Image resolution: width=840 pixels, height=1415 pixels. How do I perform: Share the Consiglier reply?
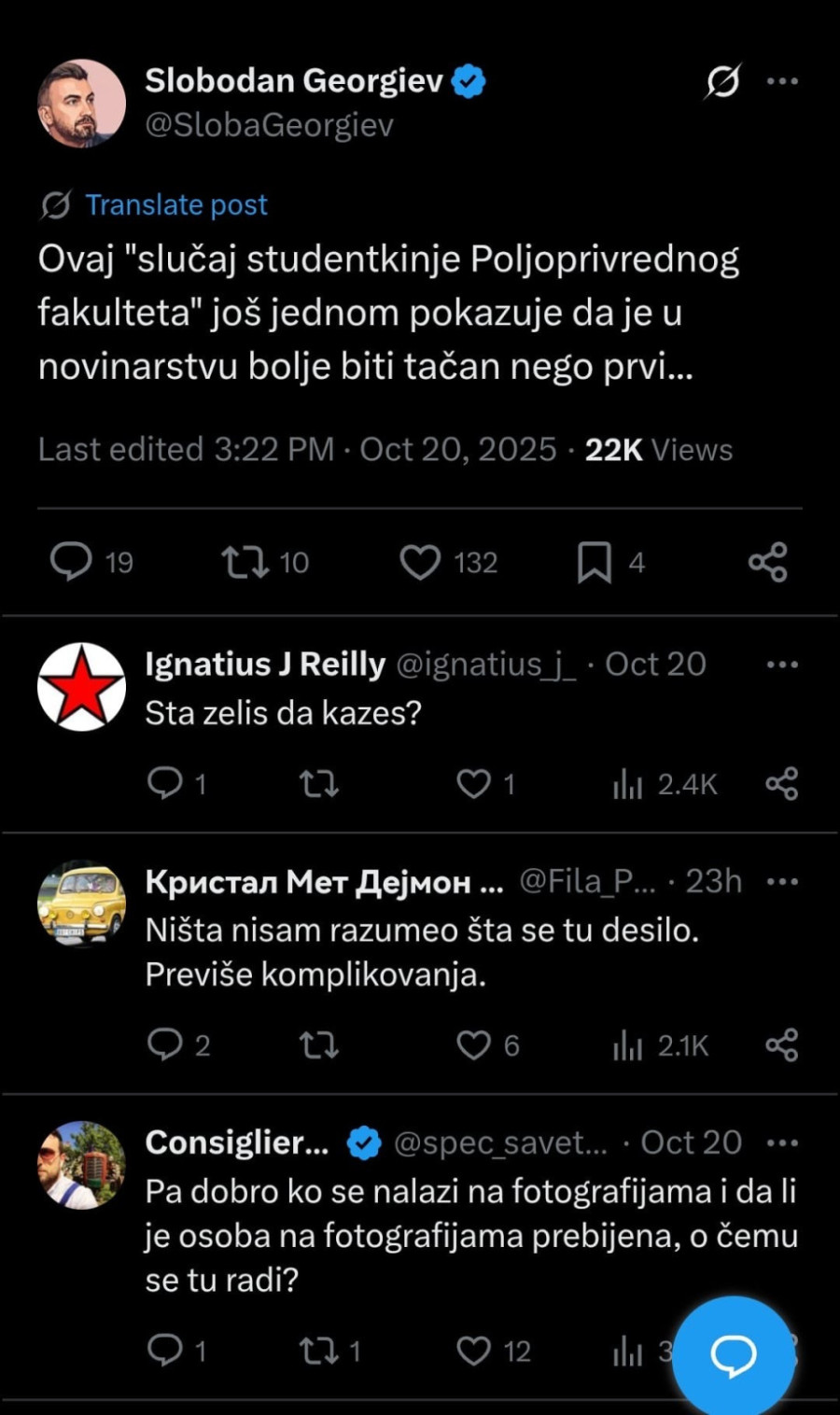pyautogui.click(x=784, y=1350)
